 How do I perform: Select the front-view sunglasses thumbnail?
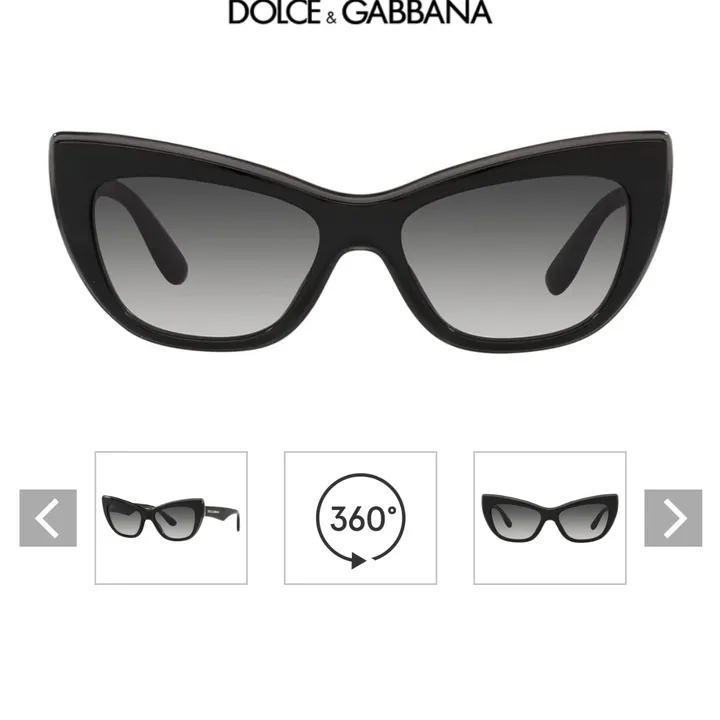550,518
